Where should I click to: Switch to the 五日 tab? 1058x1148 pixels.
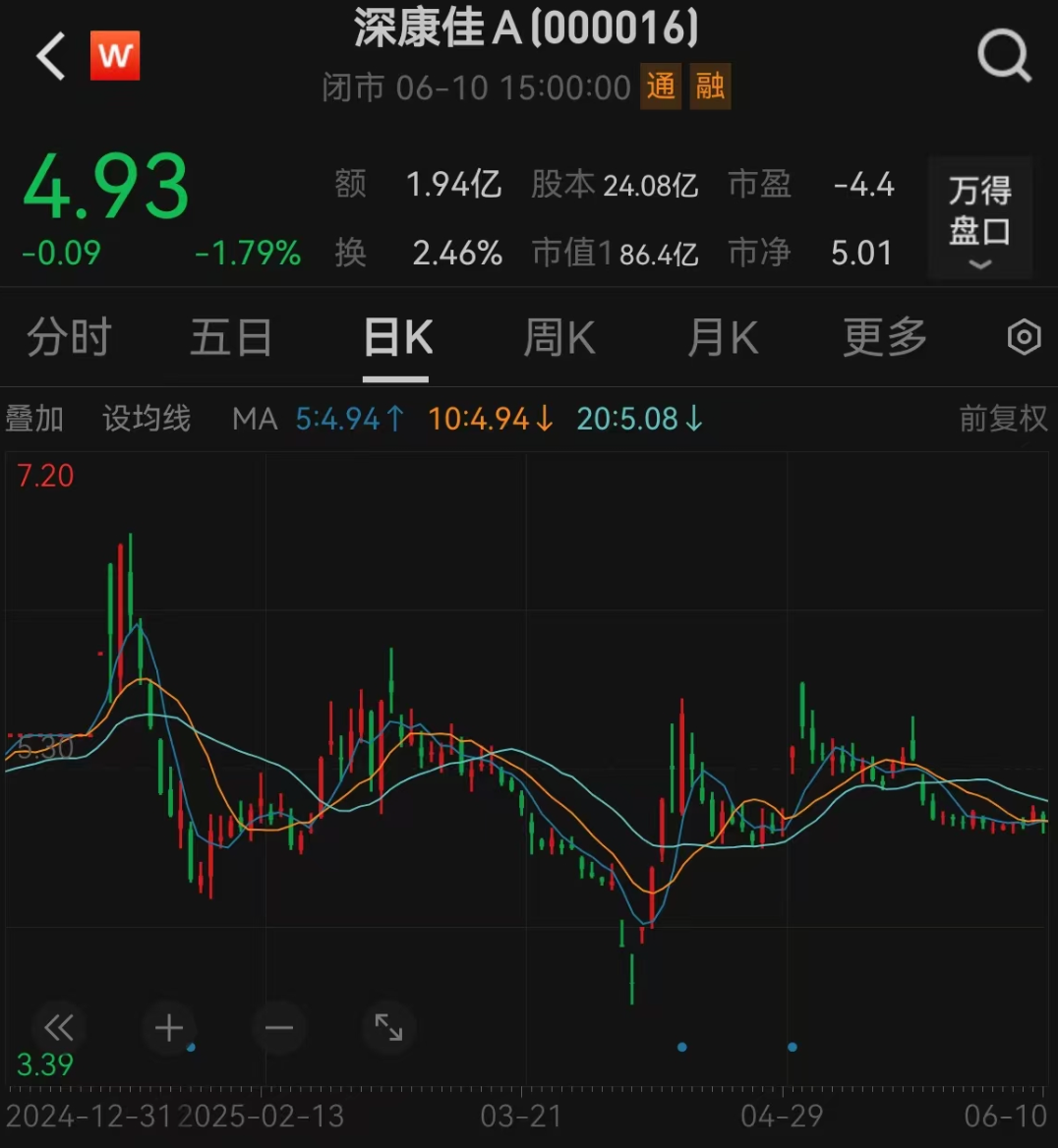pos(231,338)
